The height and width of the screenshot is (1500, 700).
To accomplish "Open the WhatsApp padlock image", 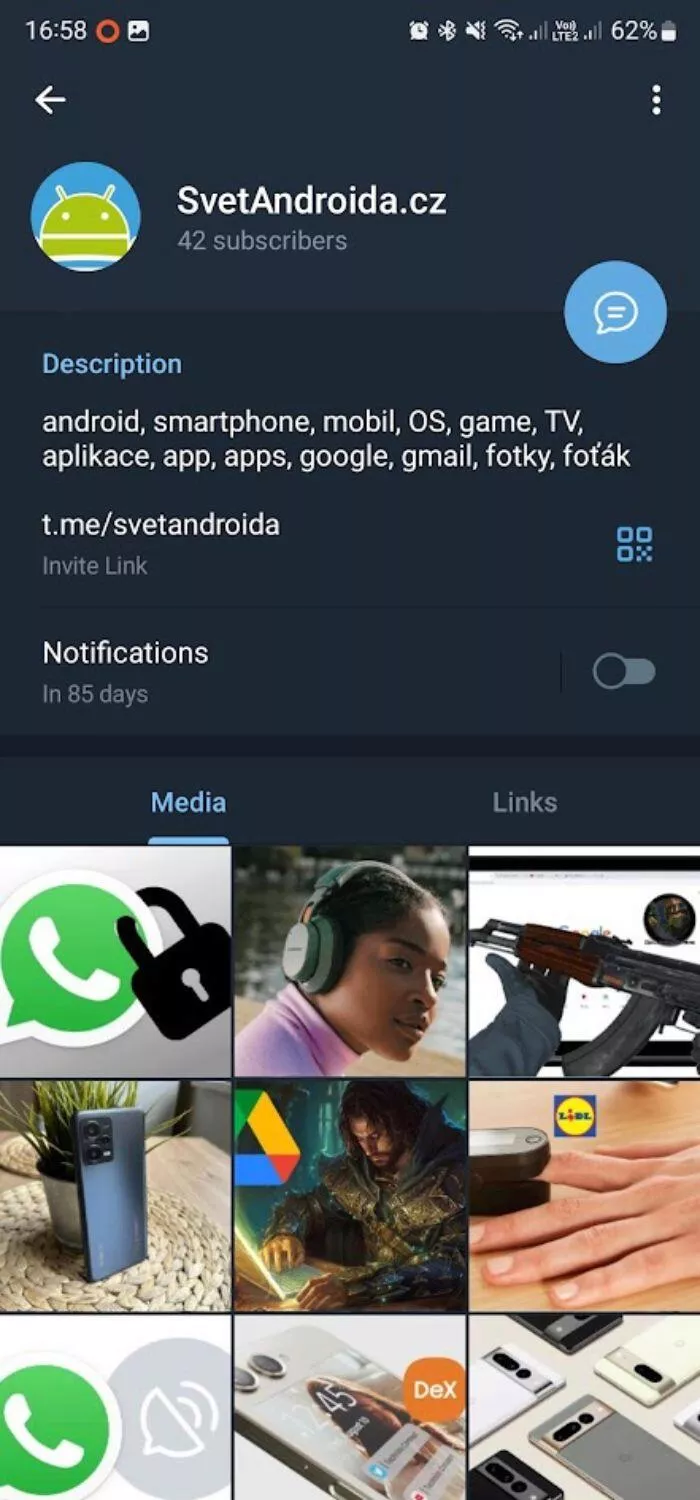I will [115, 961].
